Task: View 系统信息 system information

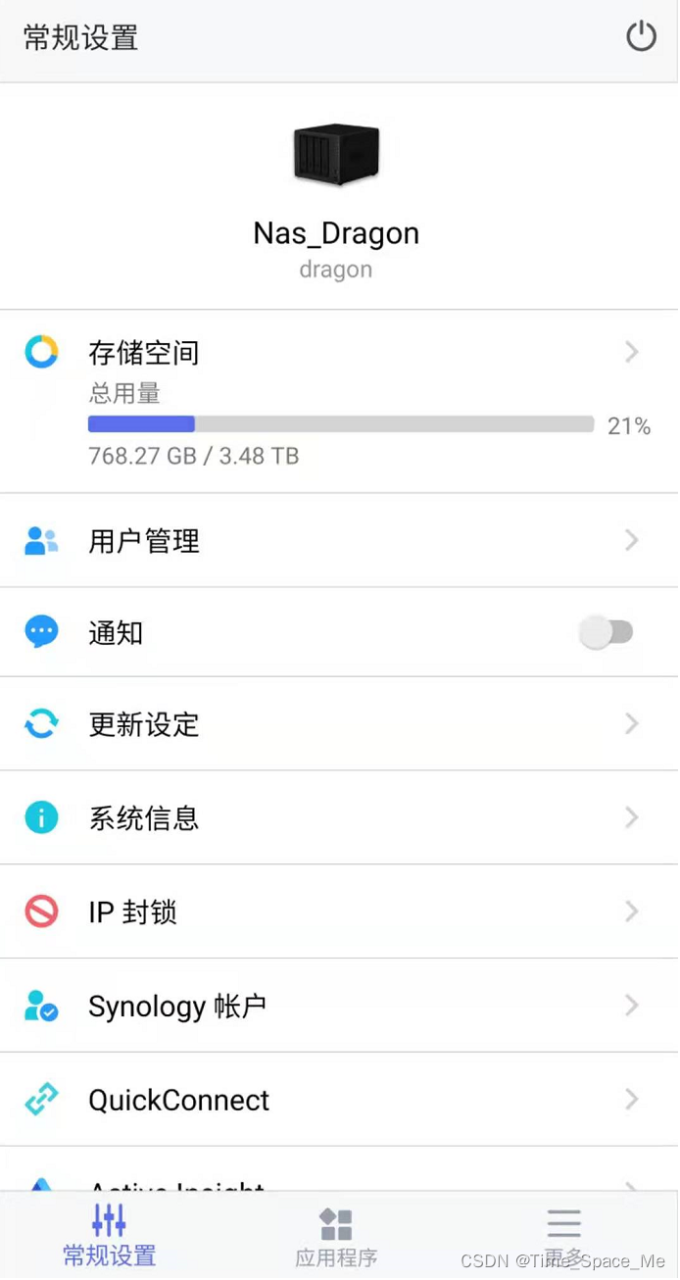Action: [340, 818]
